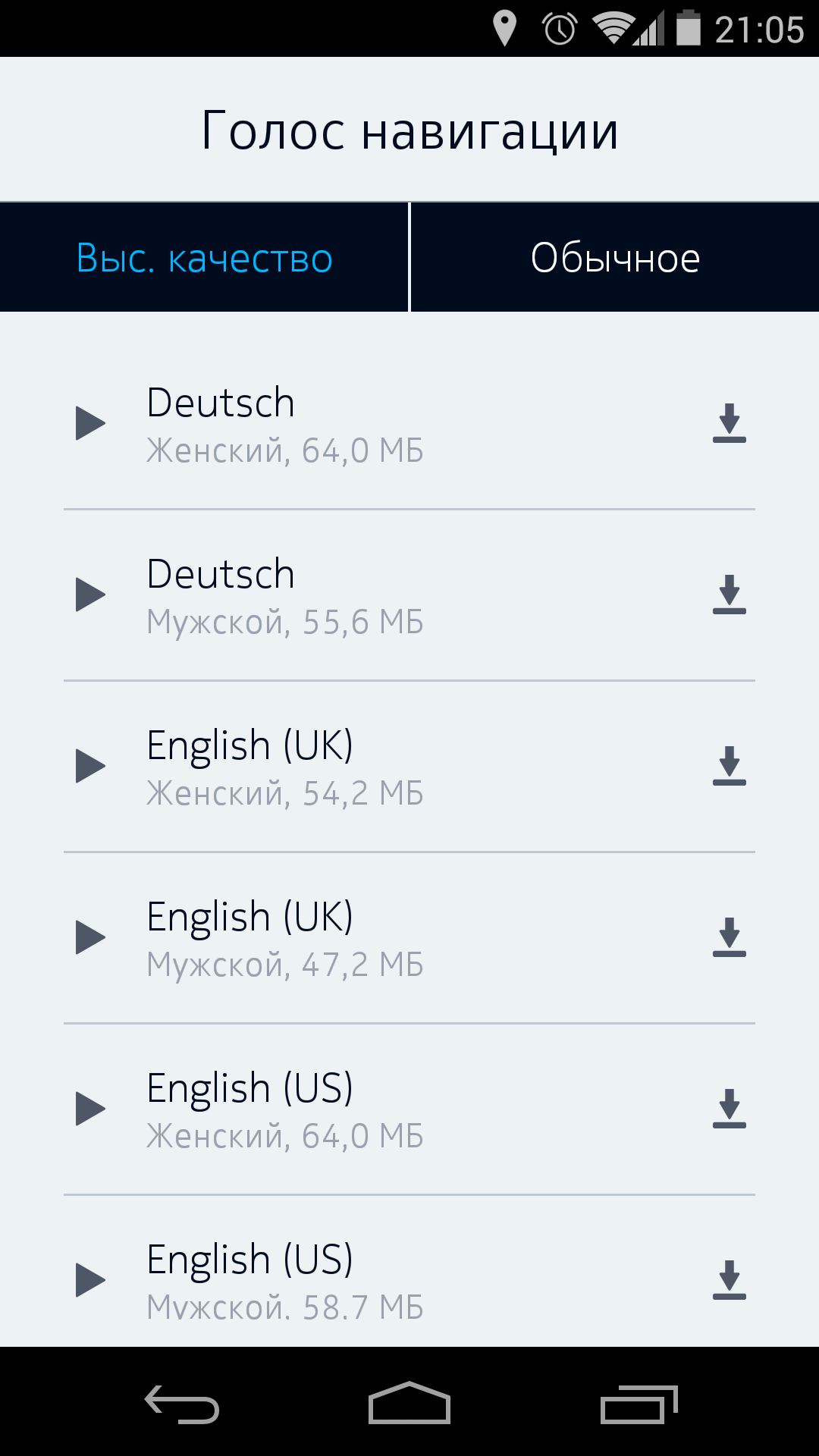Screen dimensions: 819x1456
Task: Download the English (US) Женский voice
Action: coord(730,1109)
